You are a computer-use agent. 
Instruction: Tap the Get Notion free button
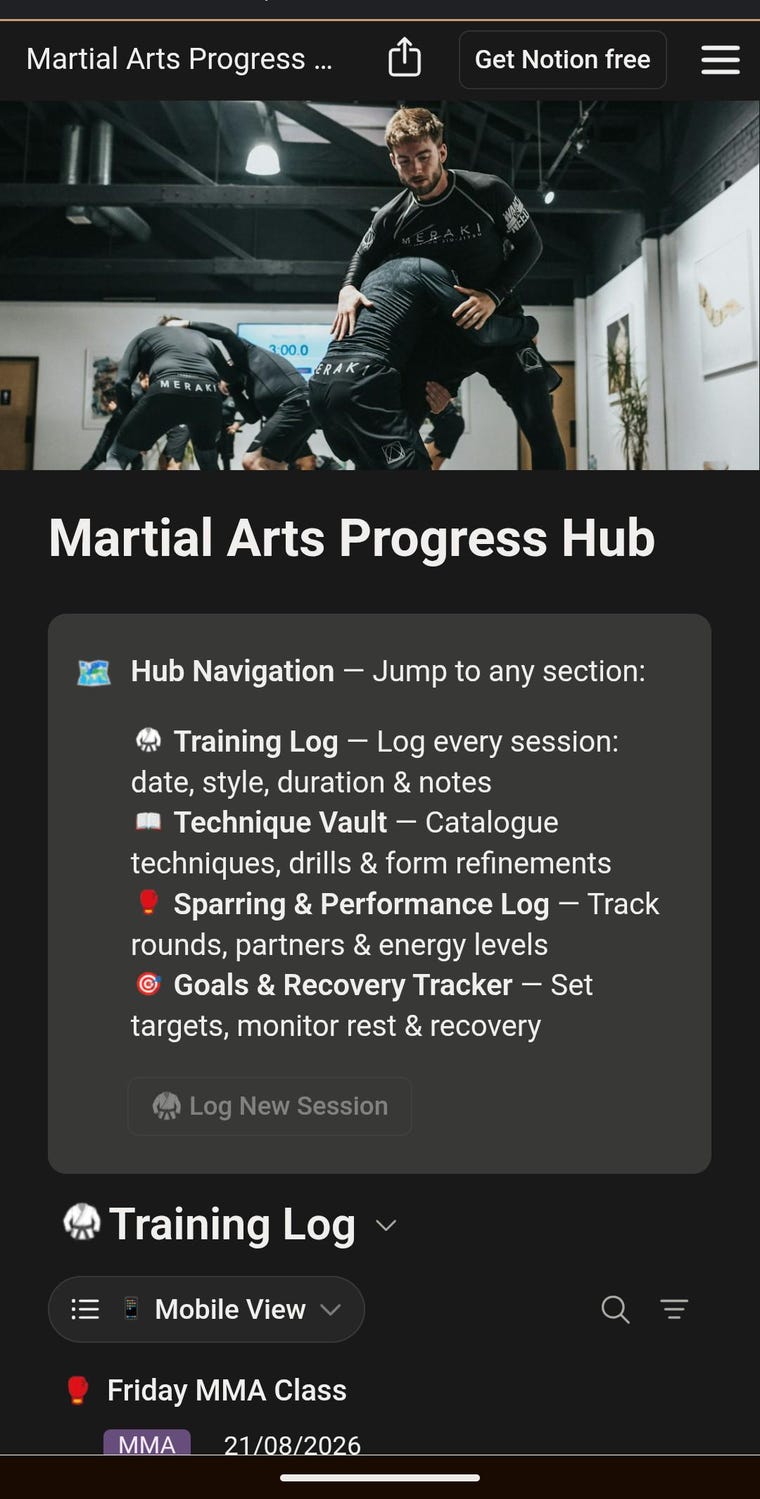pos(562,59)
